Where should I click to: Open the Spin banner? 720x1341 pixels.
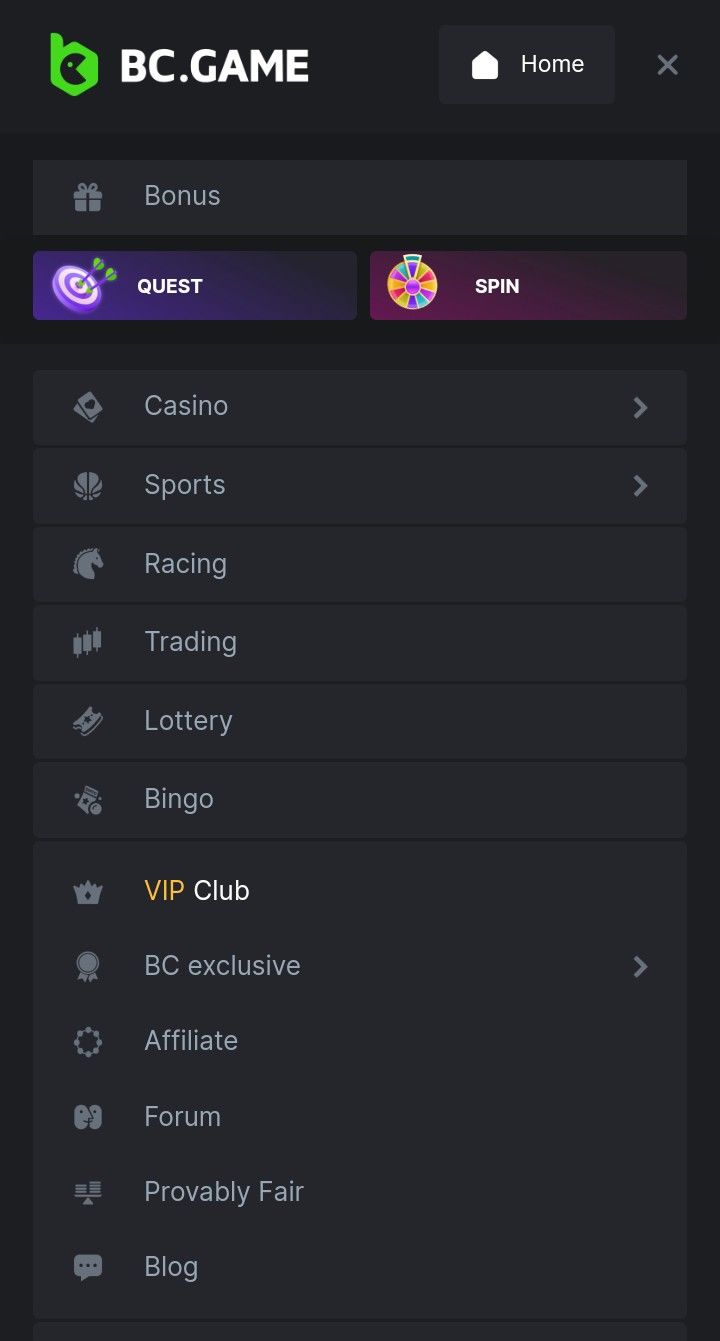coord(528,286)
